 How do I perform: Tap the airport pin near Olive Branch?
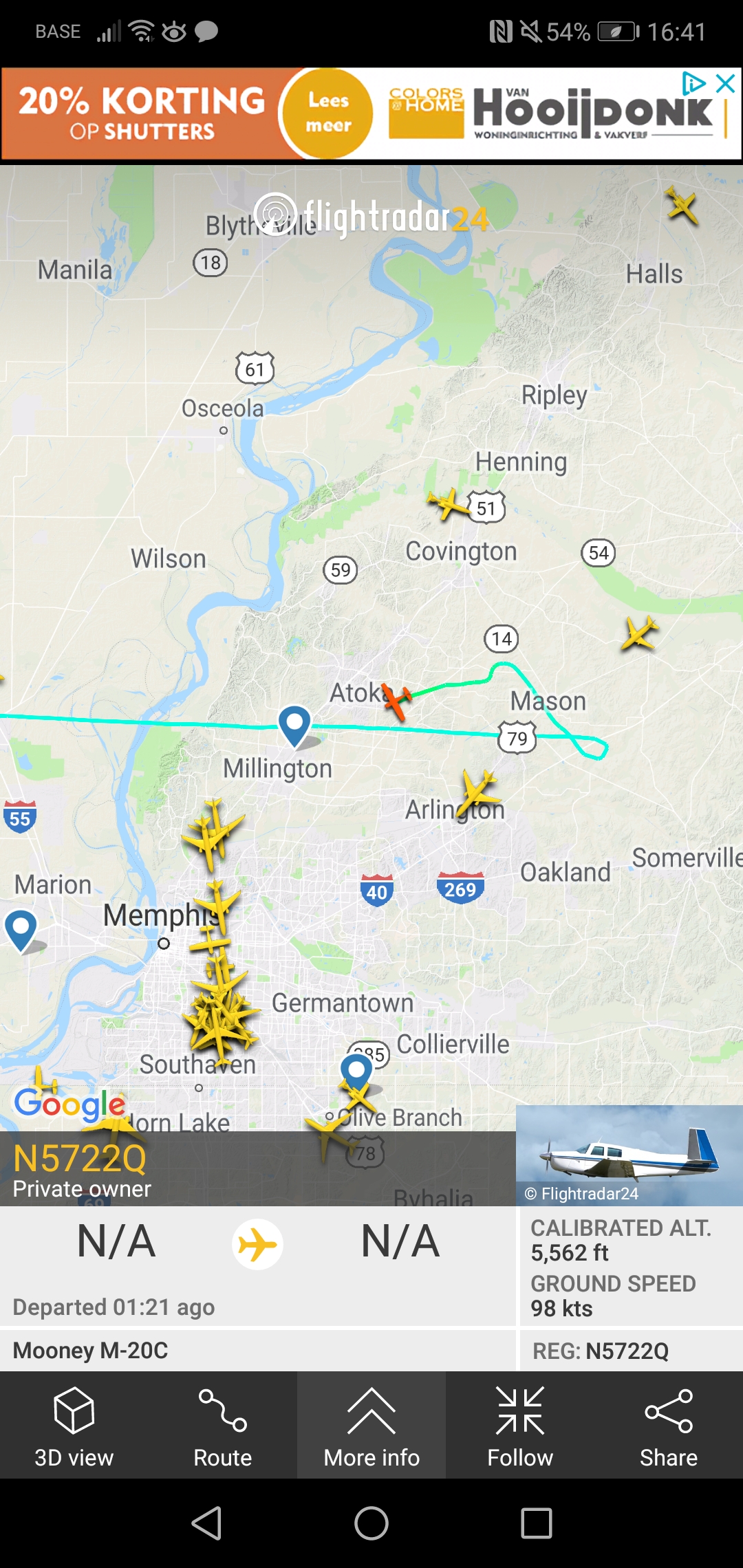click(x=356, y=1071)
